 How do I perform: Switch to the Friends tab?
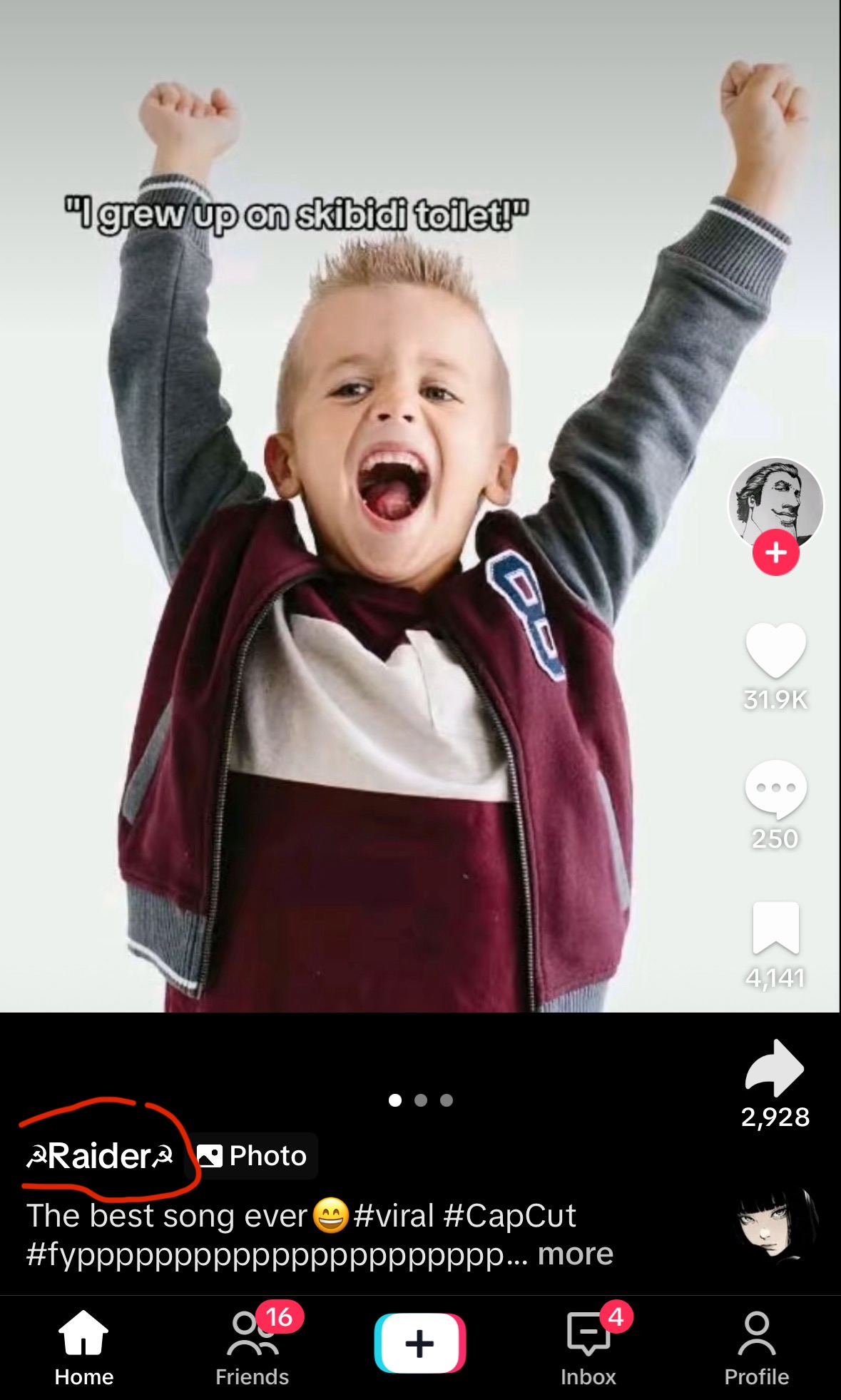tap(253, 1347)
